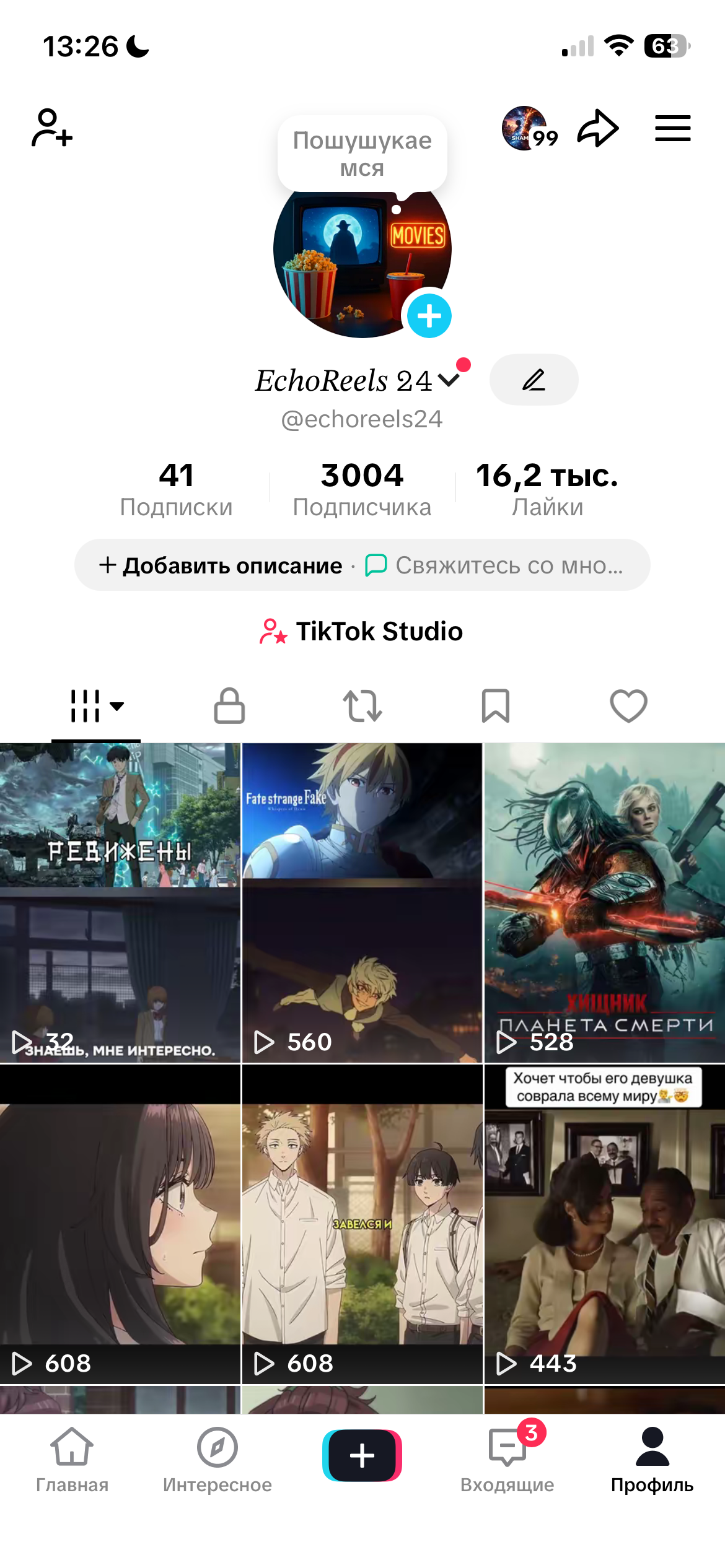
Task: Open the following count 41 Подписки
Action: [x=176, y=489]
